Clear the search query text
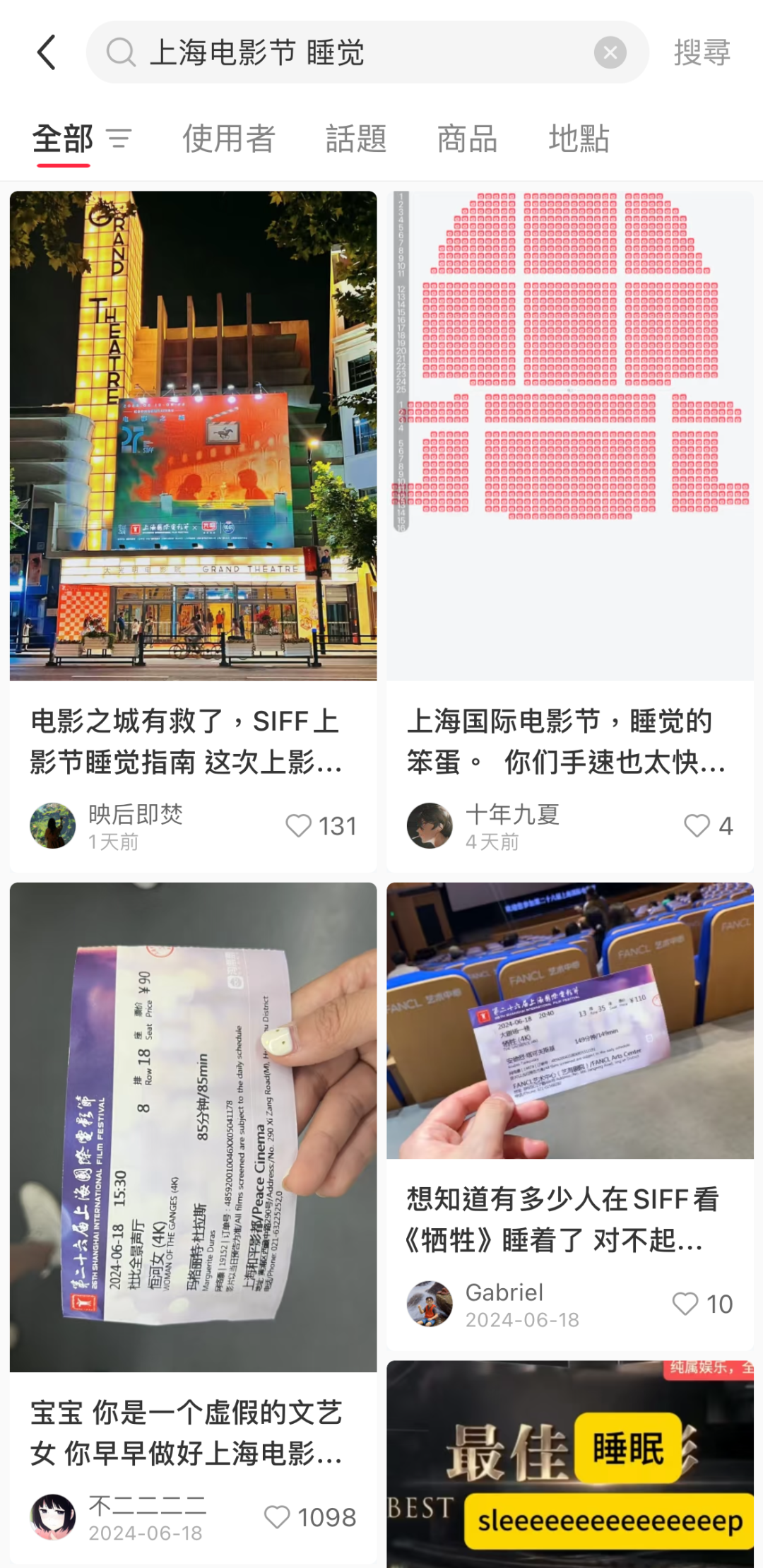Viewport: 763px width, 1568px height. [x=610, y=53]
